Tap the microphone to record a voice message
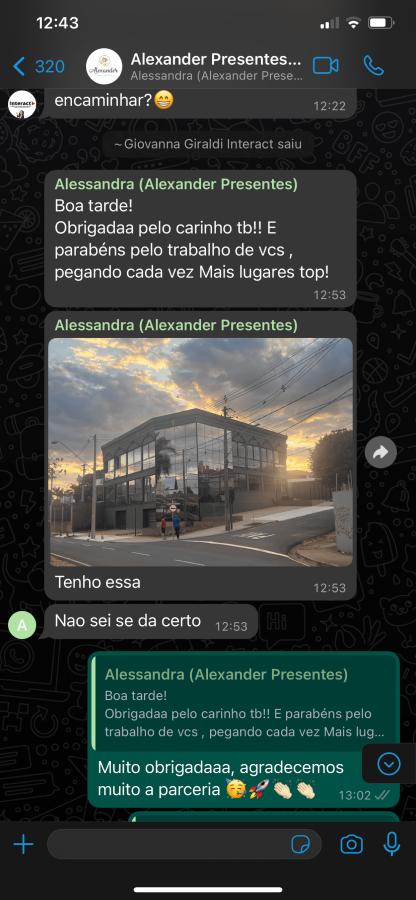The width and height of the screenshot is (416, 900). click(x=392, y=844)
